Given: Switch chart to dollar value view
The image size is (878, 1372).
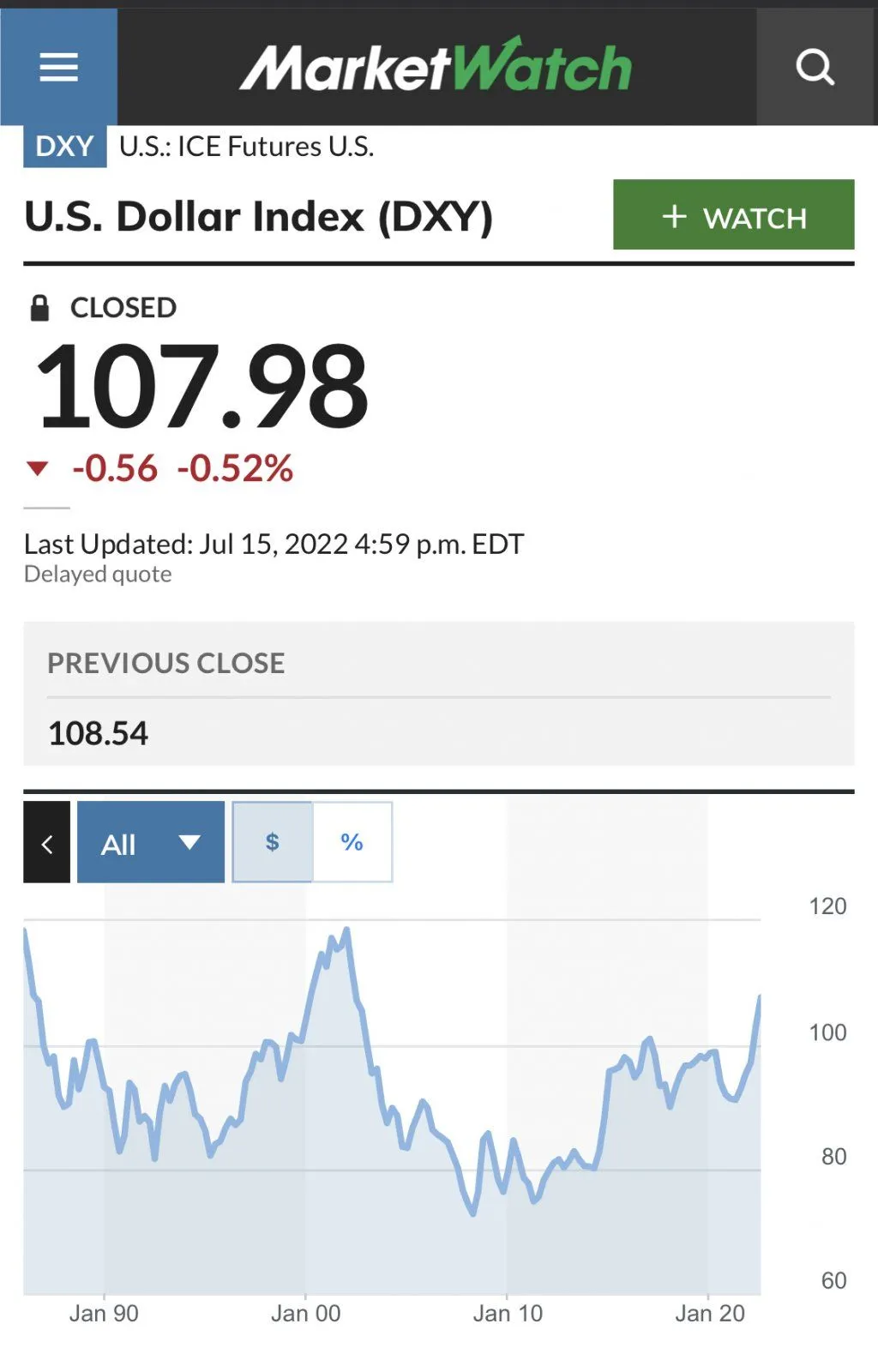Looking at the screenshot, I should (273, 842).
